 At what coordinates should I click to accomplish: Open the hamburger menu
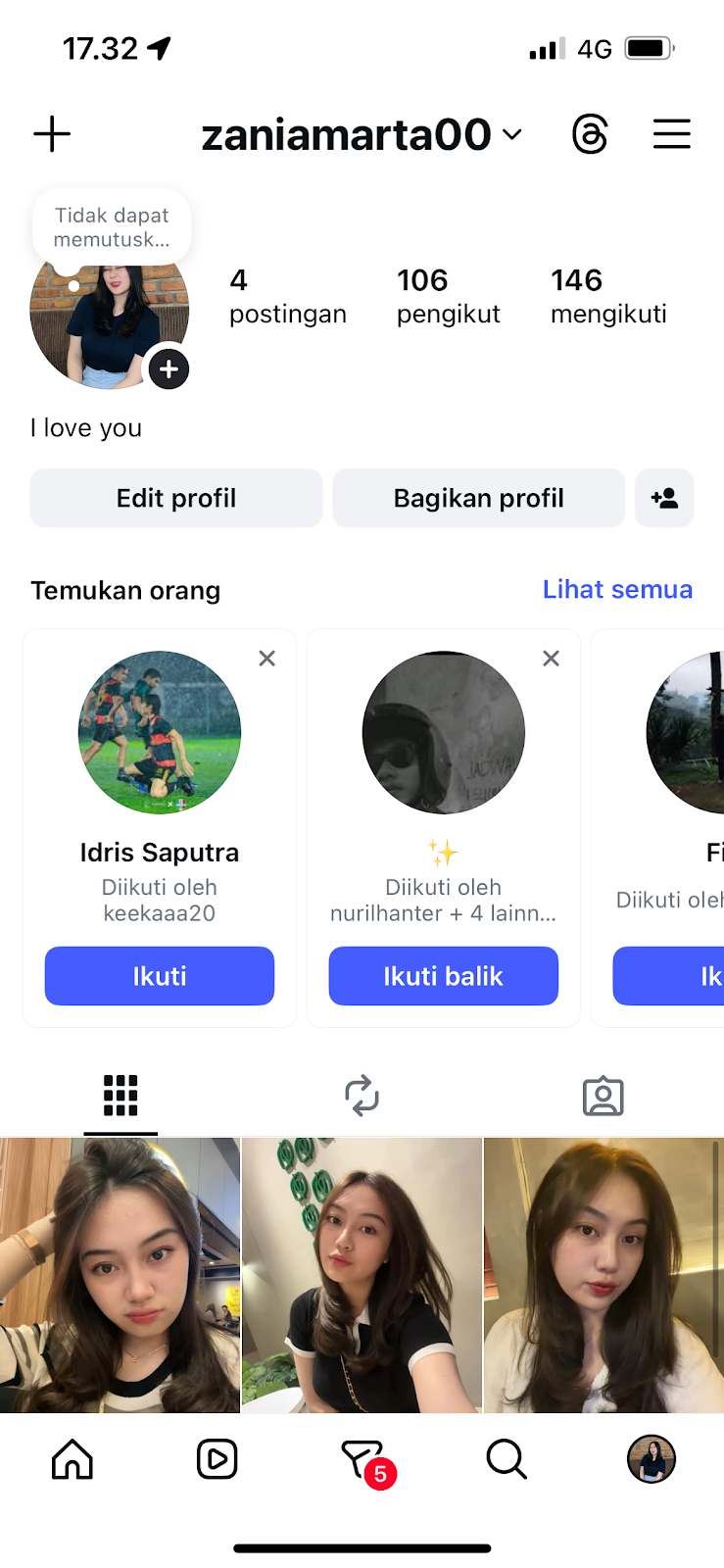coord(672,134)
